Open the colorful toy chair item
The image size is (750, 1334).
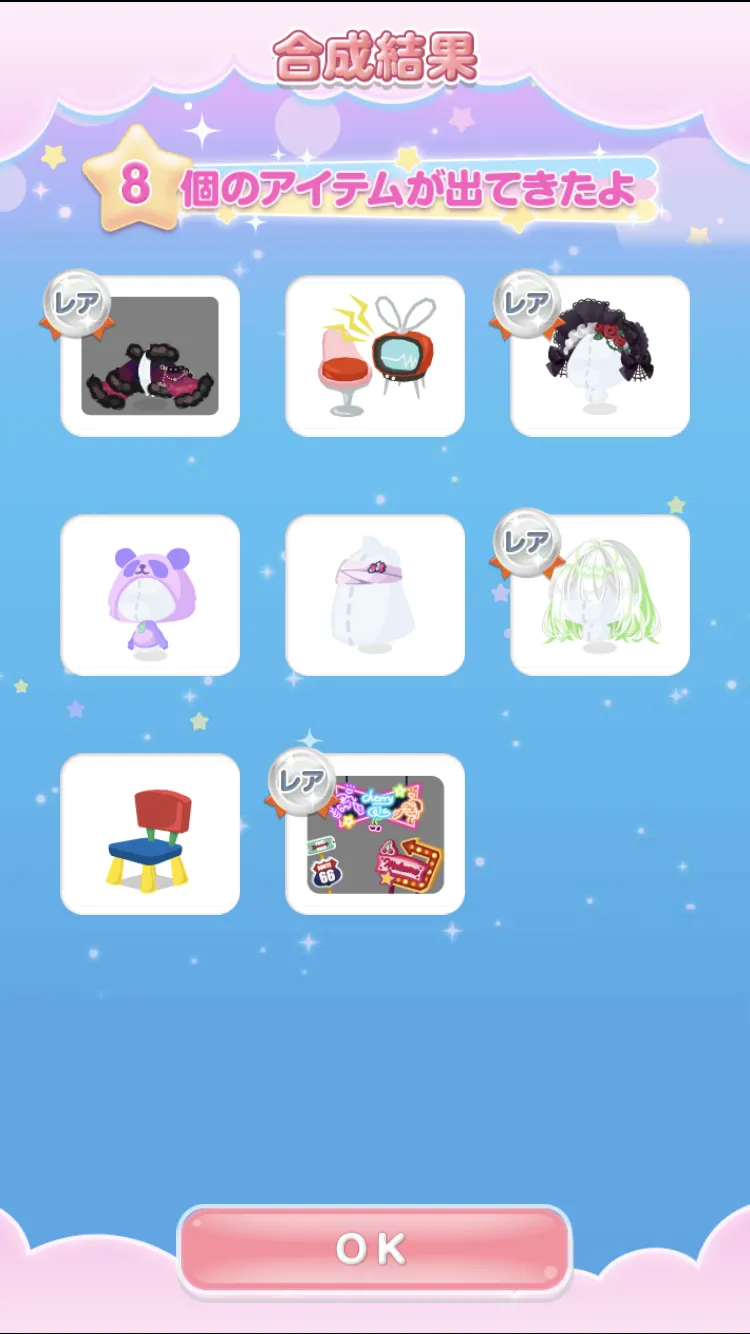[x=150, y=835]
